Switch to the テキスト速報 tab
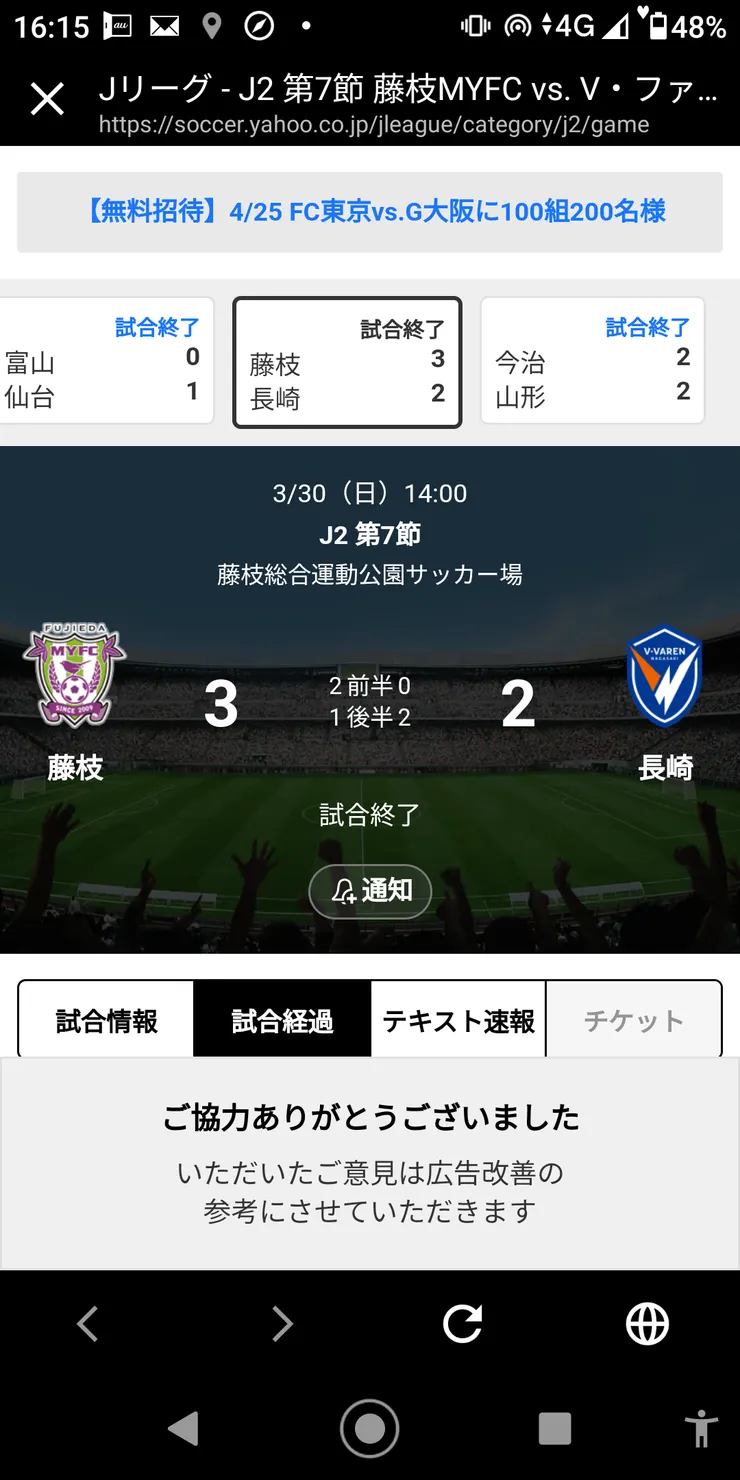 [x=459, y=1020]
